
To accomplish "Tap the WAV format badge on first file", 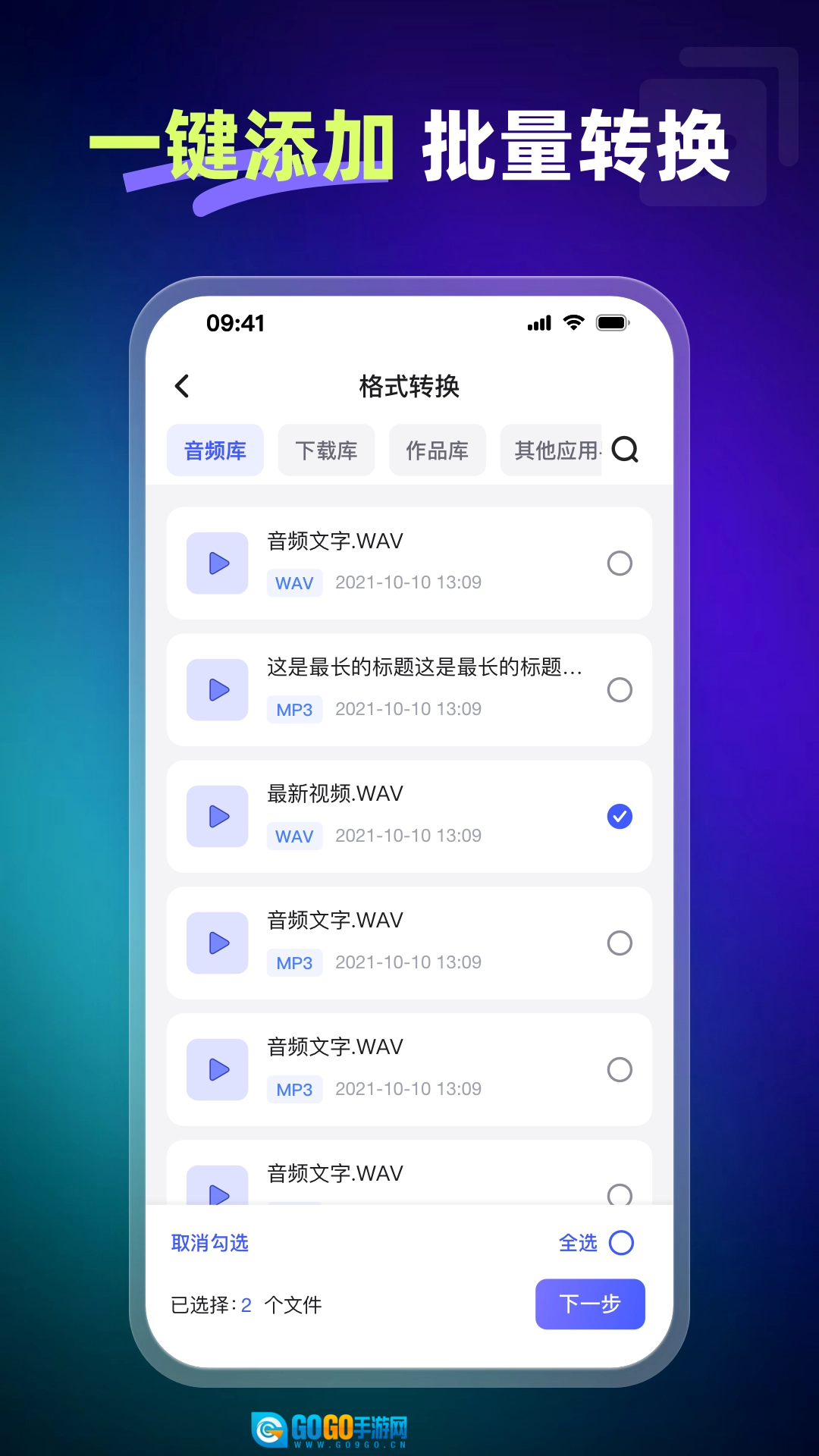I will coord(295,582).
